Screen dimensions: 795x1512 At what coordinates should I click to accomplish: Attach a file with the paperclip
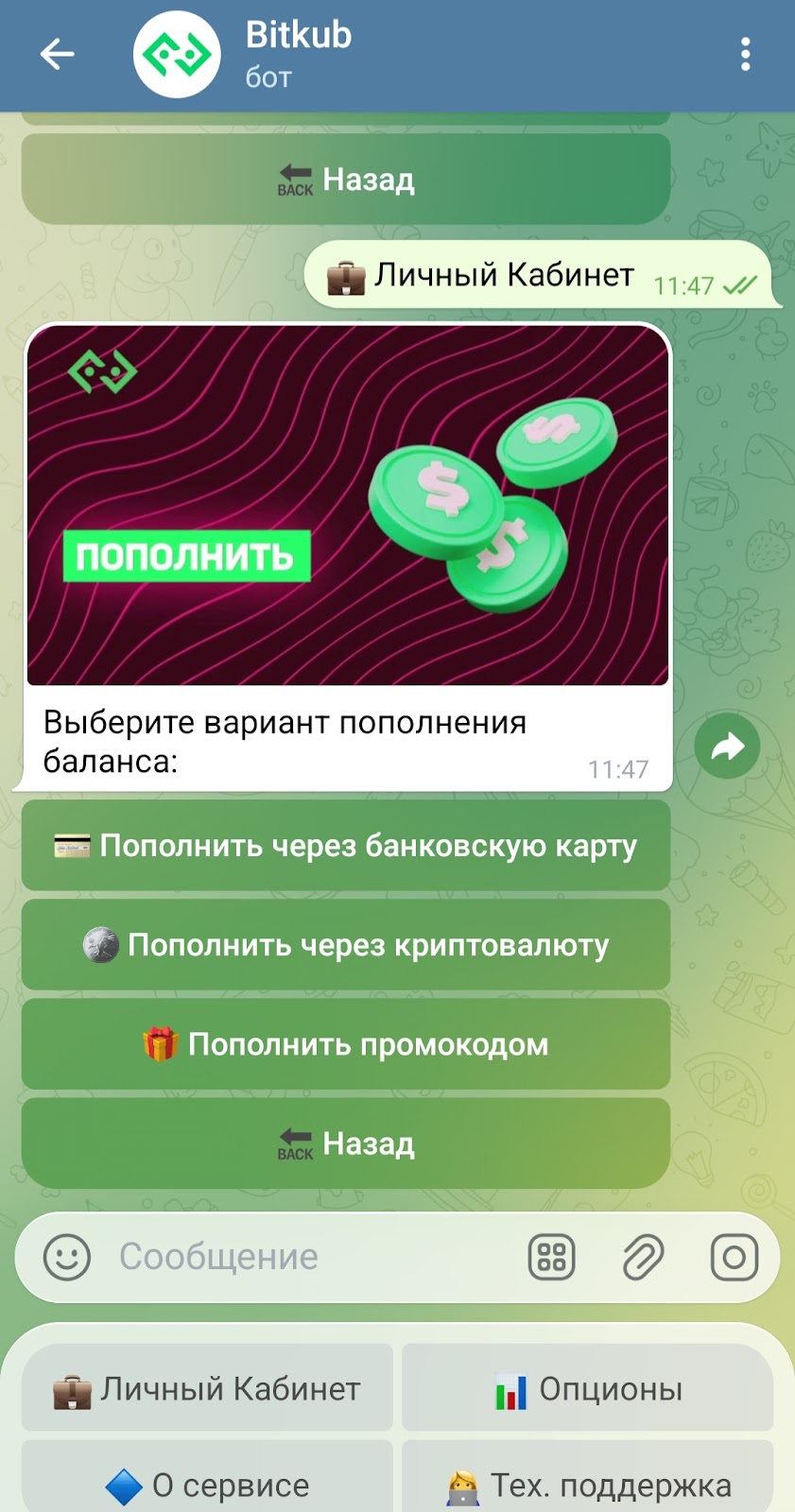(x=643, y=1258)
